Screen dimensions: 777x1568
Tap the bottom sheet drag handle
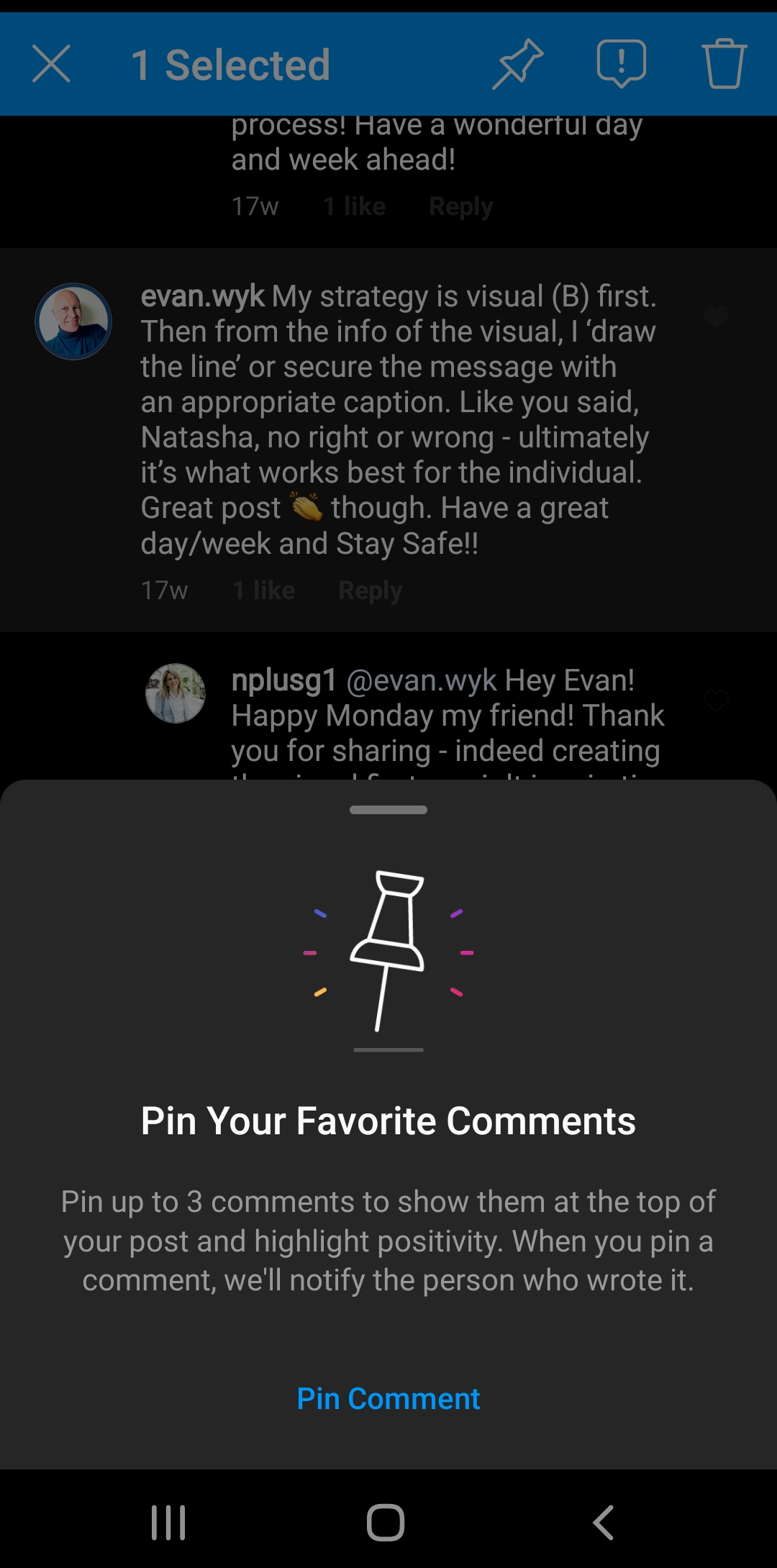click(x=388, y=810)
